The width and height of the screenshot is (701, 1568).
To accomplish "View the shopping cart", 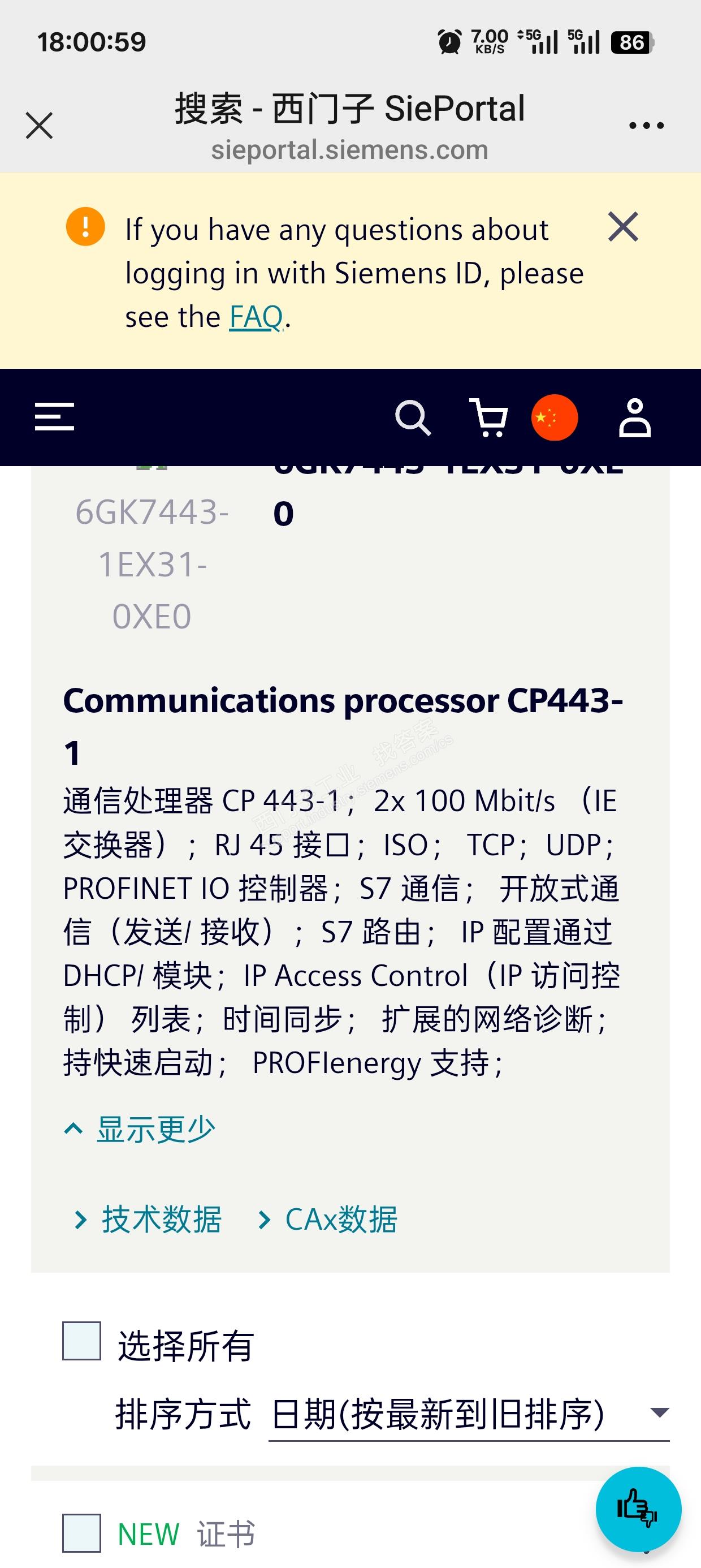I will point(488,417).
